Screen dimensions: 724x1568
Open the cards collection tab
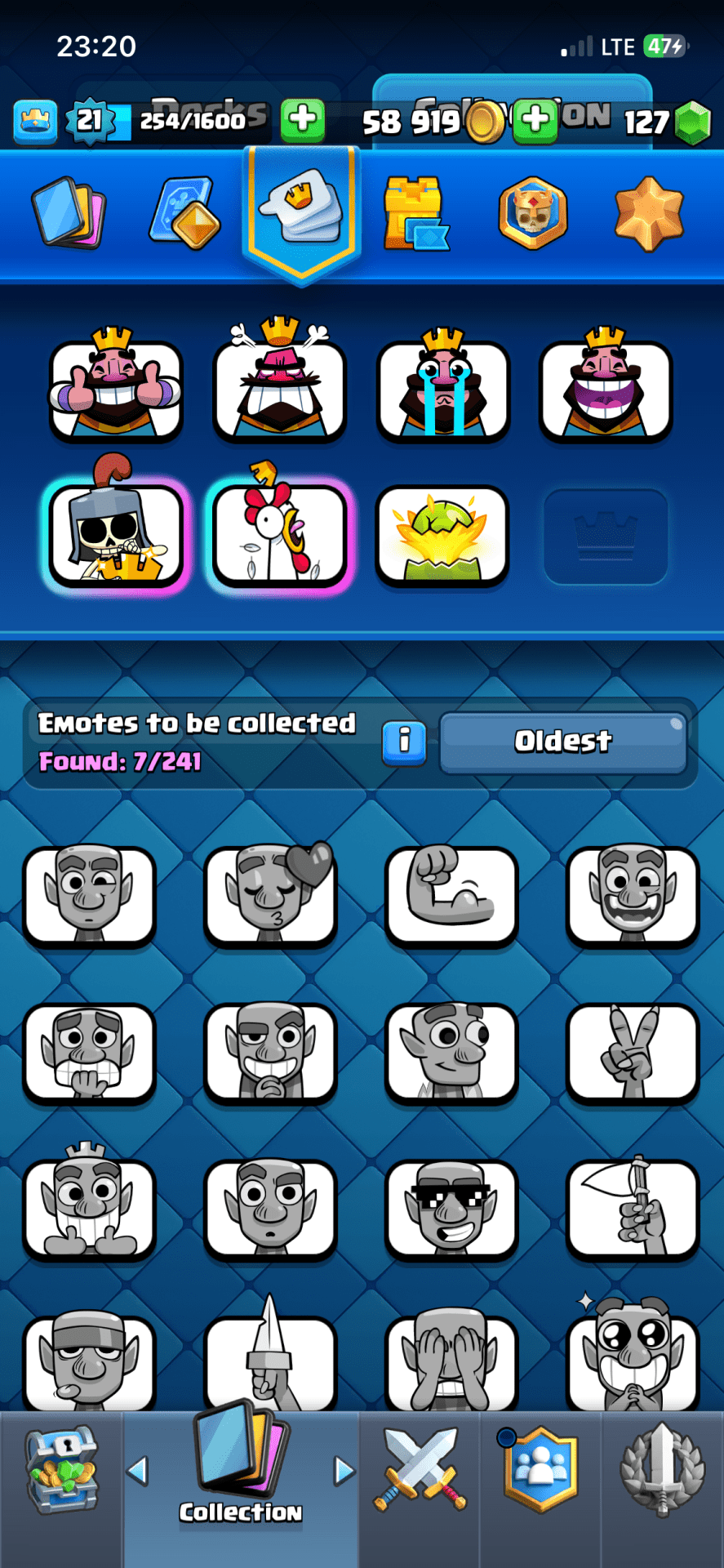pos(69,213)
